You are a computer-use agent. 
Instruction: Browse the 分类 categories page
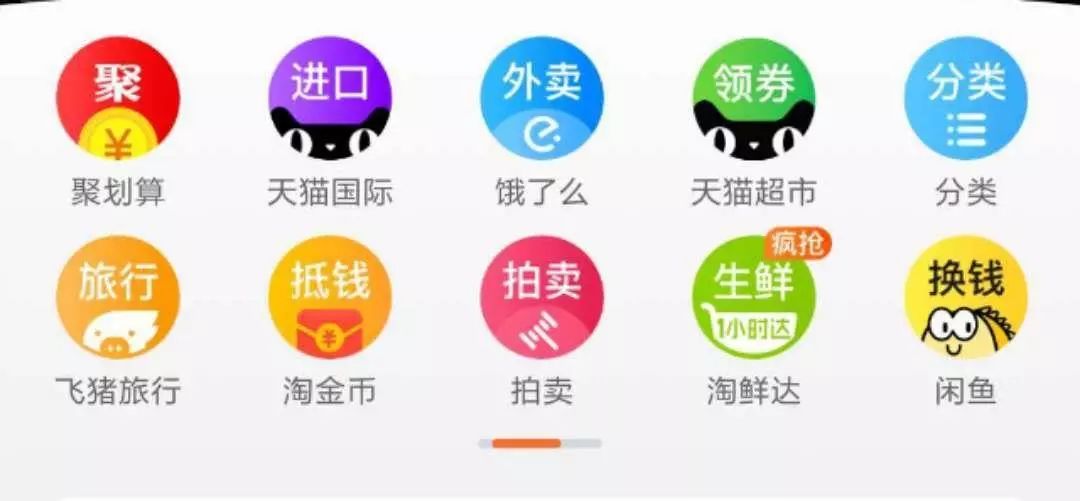966,98
